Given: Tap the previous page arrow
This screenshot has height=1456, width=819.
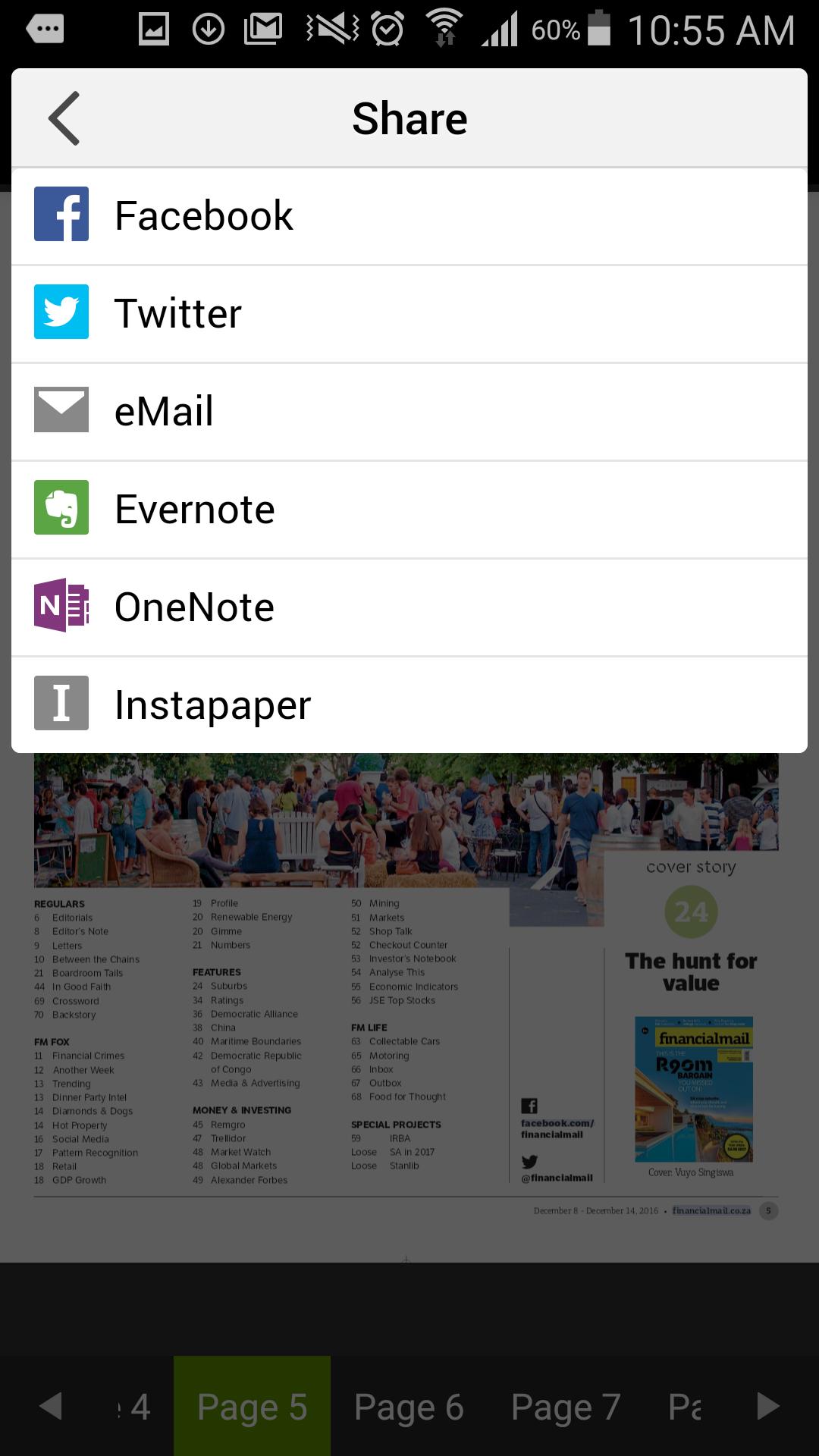Looking at the screenshot, I should 51,1406.
